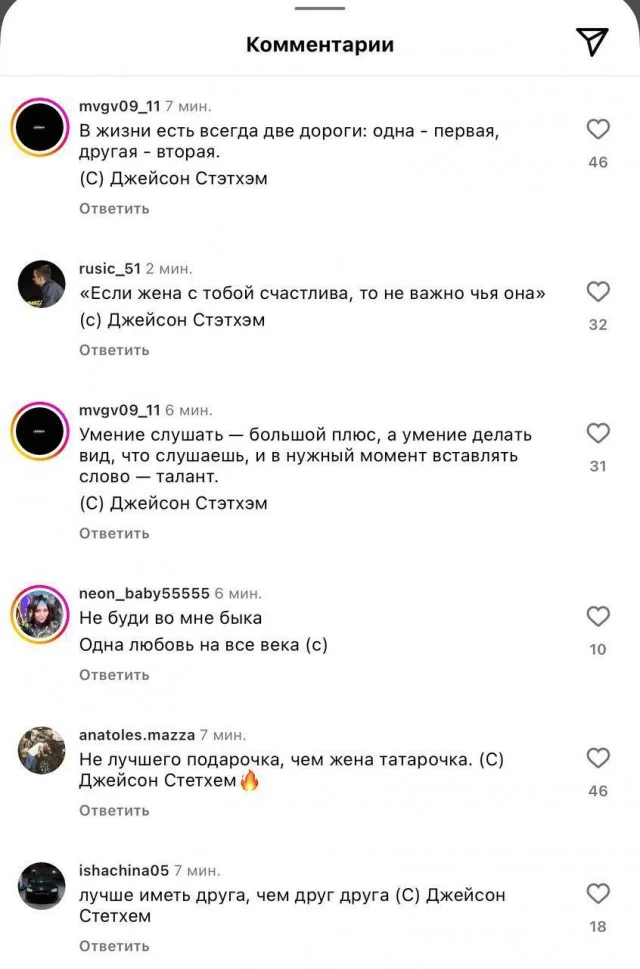Open neon_baby55555's profile picture

(x=42, y=612)
